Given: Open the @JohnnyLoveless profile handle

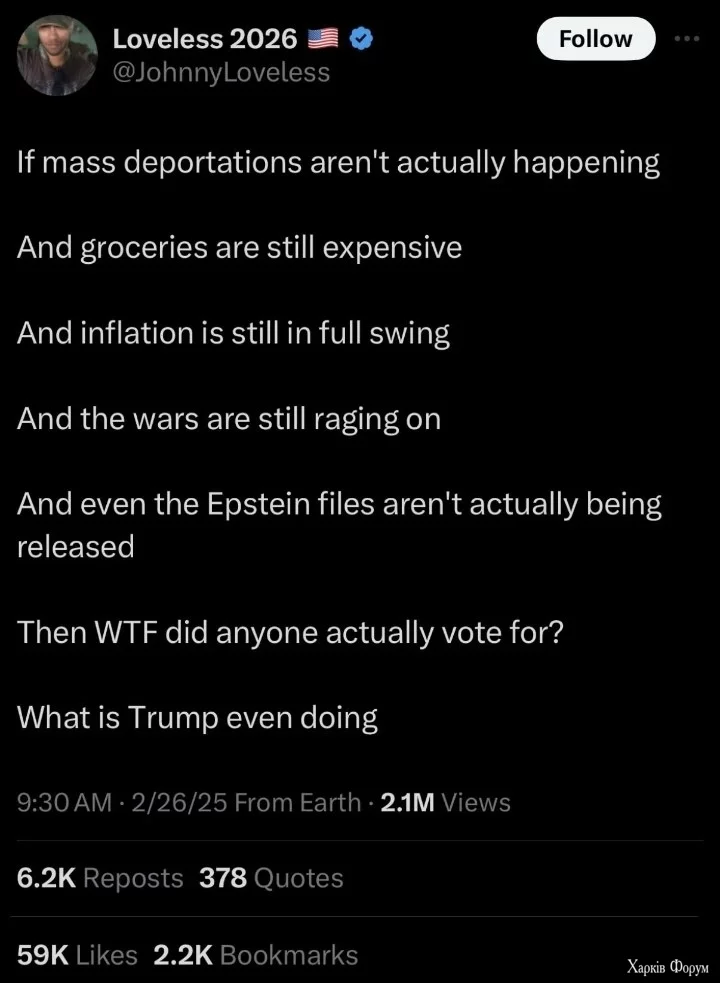Looking at the screenshot, I should (x=220, y=72).
